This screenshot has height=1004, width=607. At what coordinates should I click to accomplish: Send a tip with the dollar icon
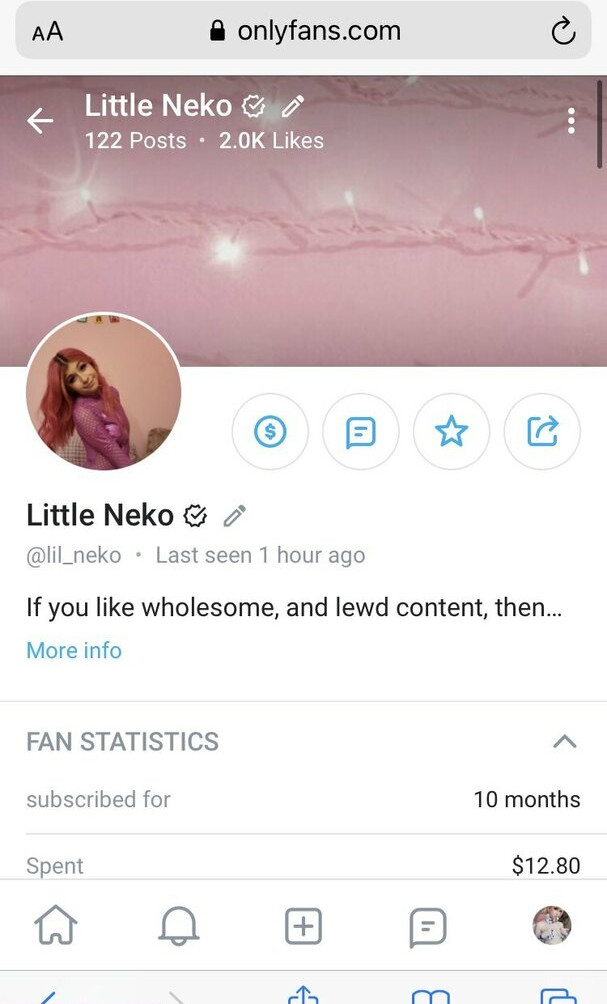[270, 432]
